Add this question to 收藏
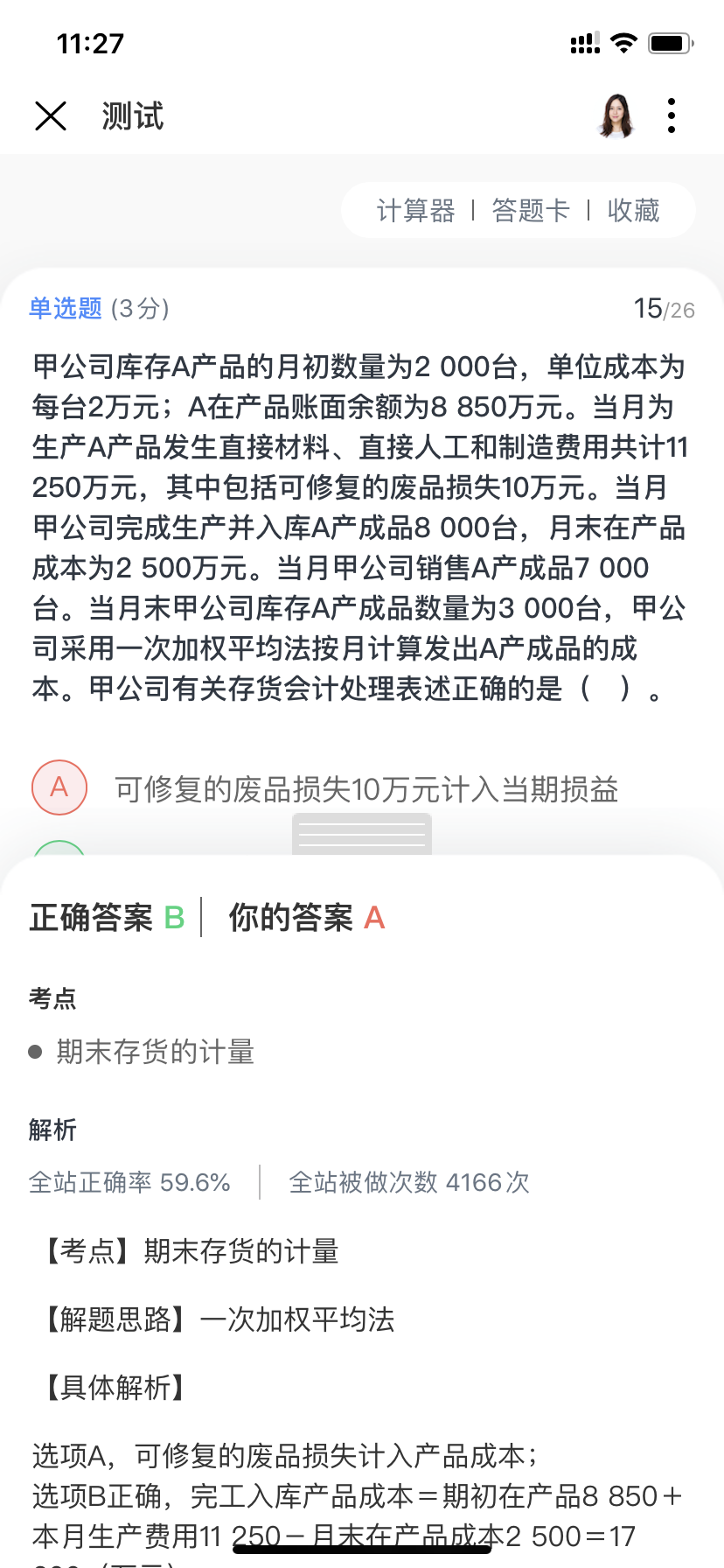 tap(633, 211)
